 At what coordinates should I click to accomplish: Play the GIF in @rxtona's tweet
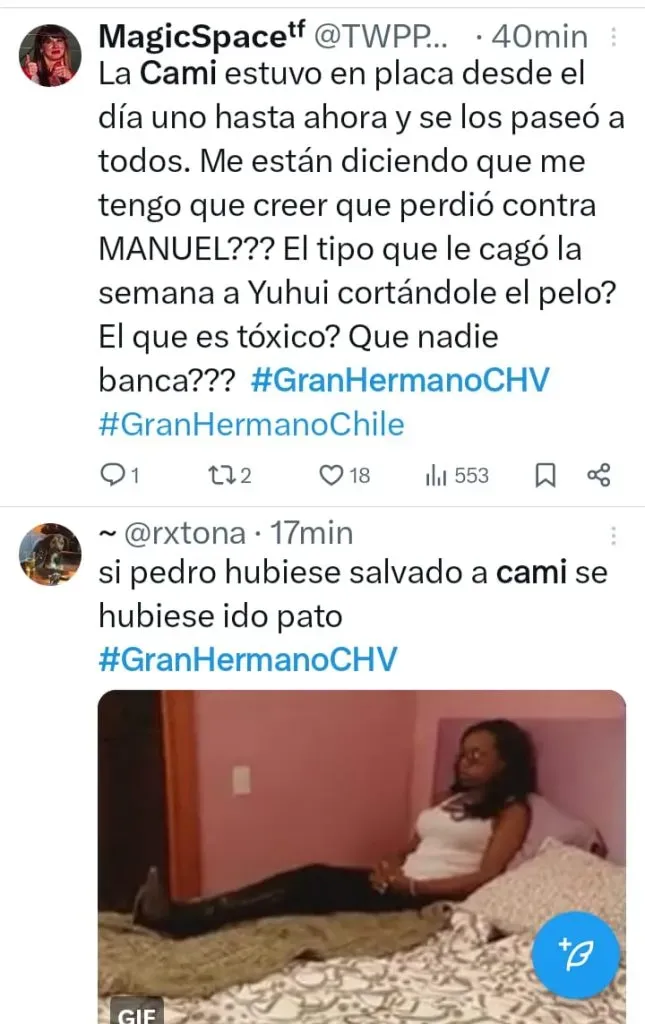360,850
